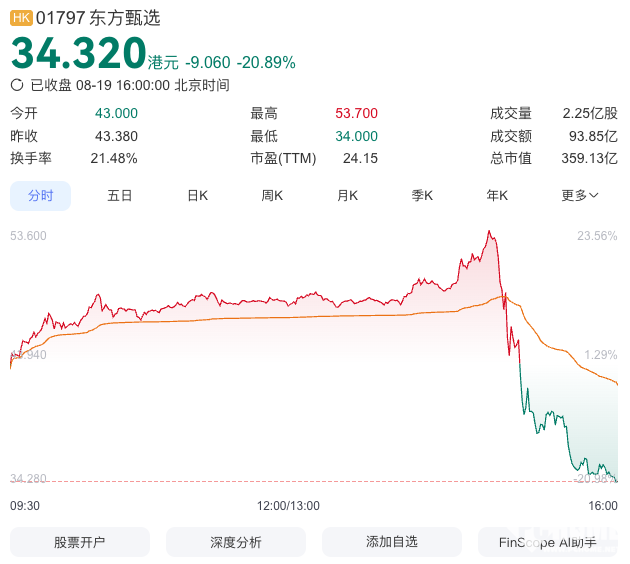Open the 月K chart tab
The width and height of the screenshot is (630, 564).
point(347,196)
